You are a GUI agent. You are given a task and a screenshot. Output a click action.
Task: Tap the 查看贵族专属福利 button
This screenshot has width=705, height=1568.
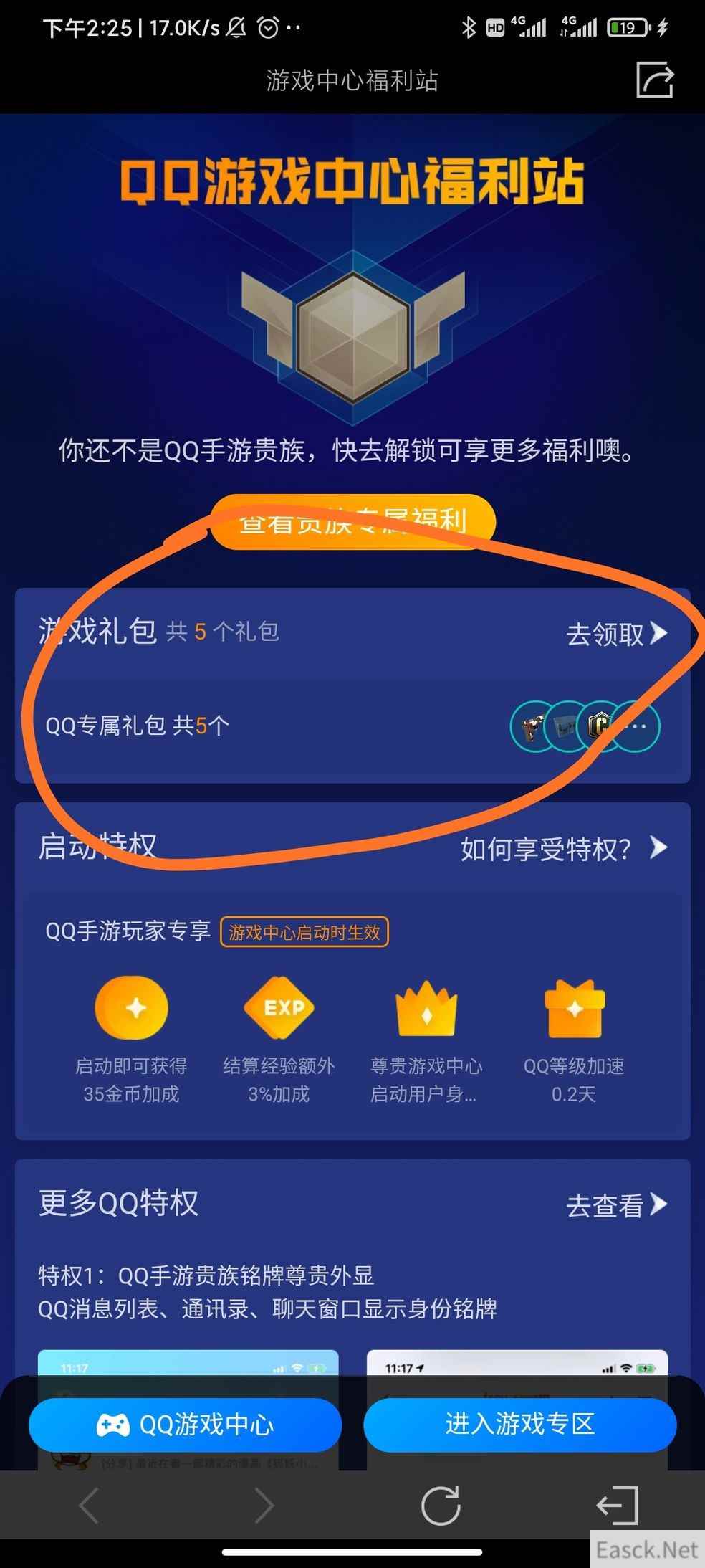(x=352, y=522)
